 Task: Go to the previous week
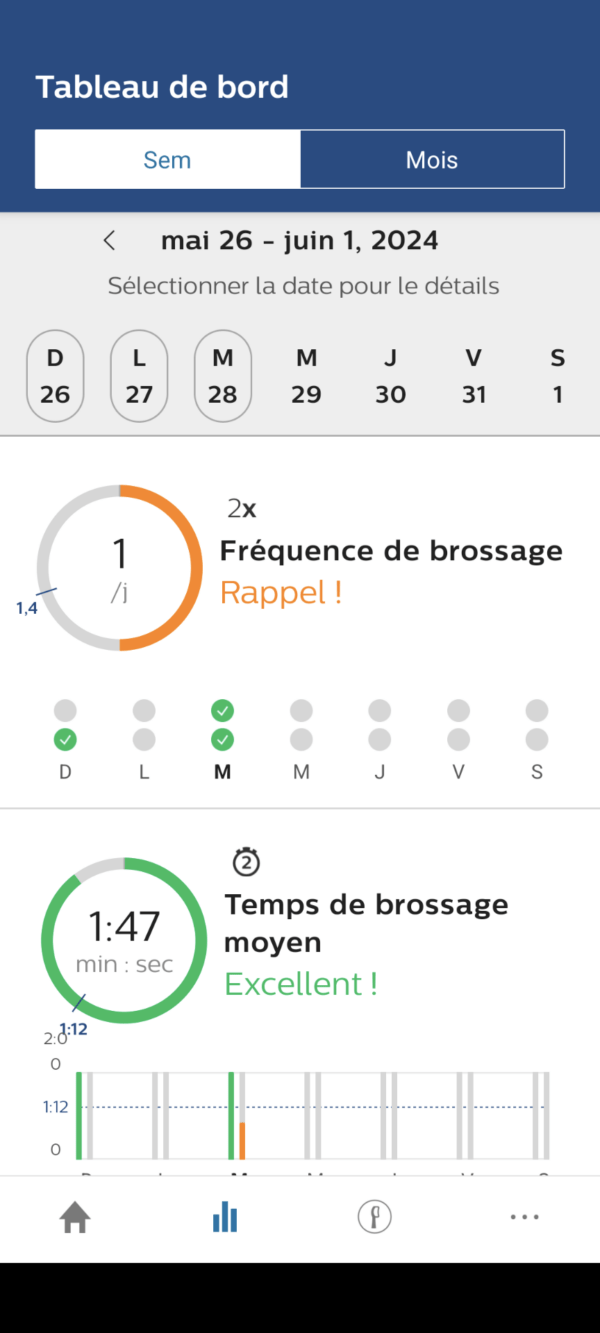[x=109, y=241]
